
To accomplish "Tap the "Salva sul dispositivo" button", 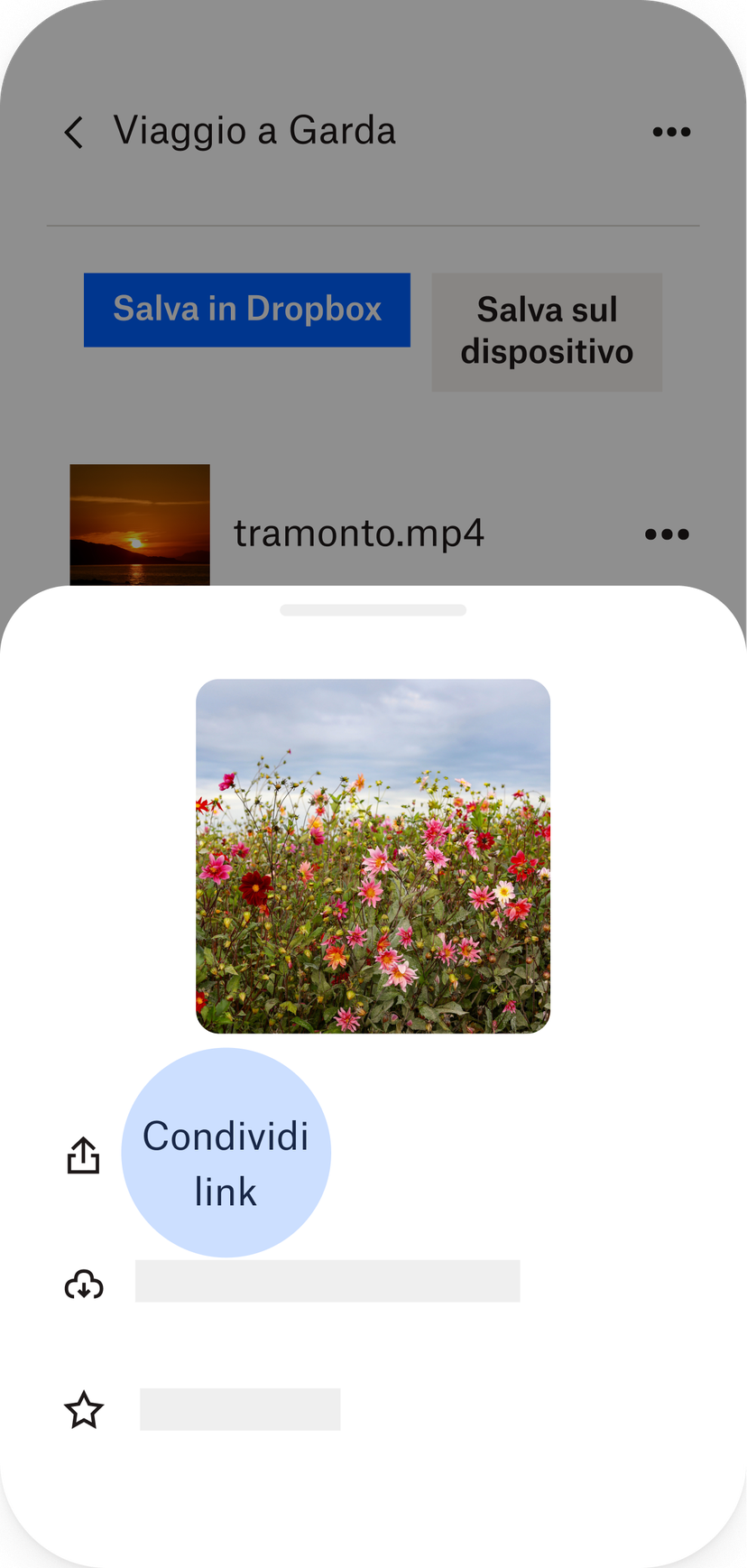I will (x=547, y=331).
